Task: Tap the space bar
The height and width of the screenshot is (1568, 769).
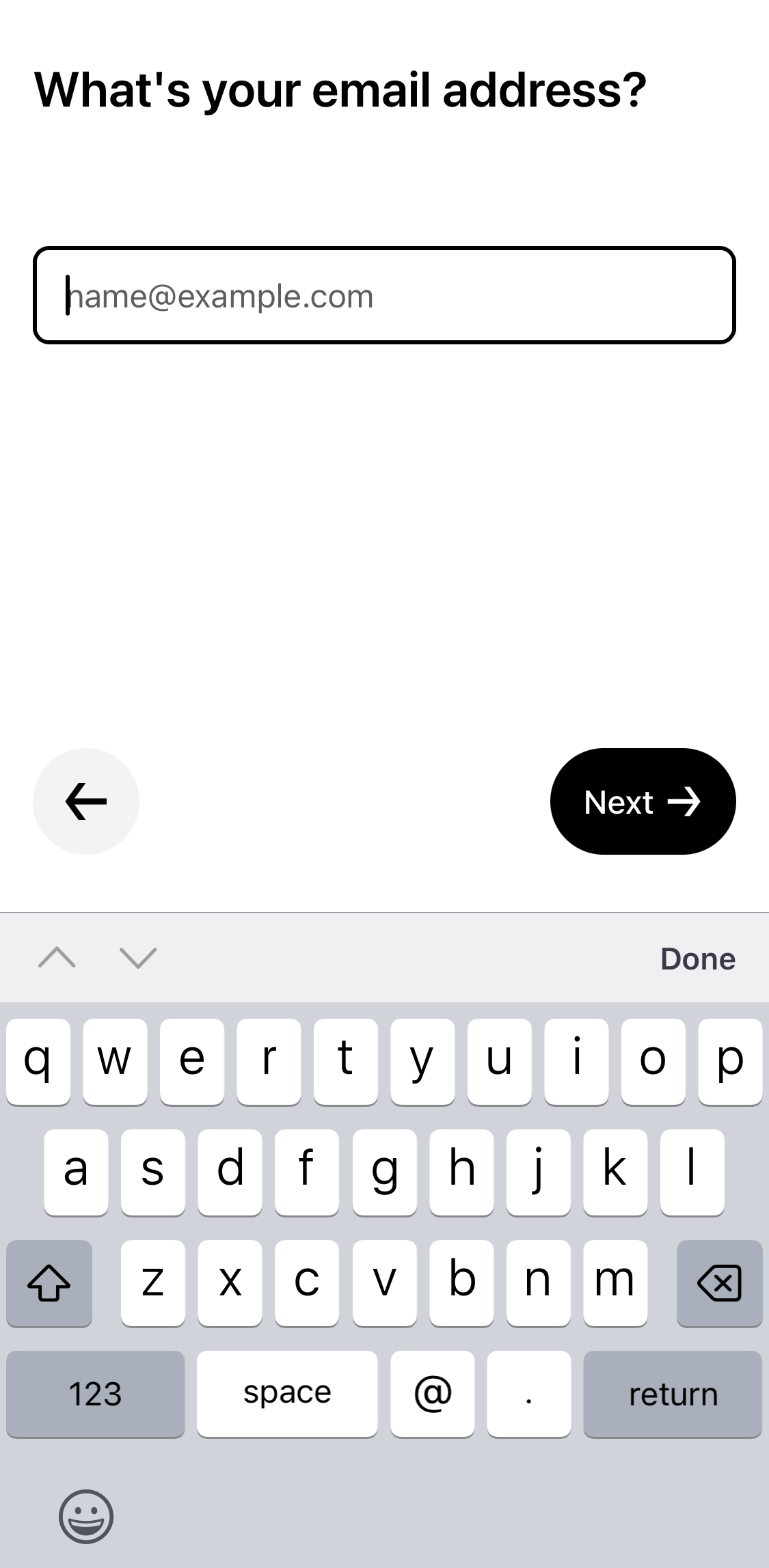Action: click(x=287, y=1394)
